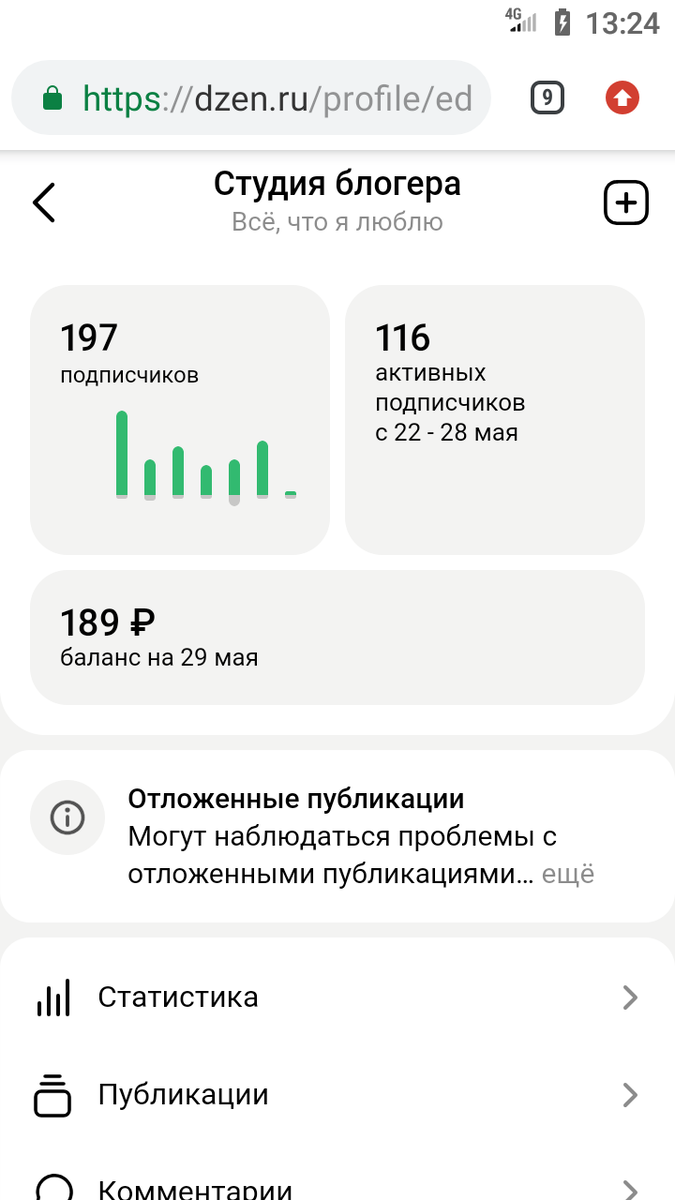This screenshot has width=675, height=1200.
Task: Create a new publication with plus icon
Action: [x=626, y=204]
